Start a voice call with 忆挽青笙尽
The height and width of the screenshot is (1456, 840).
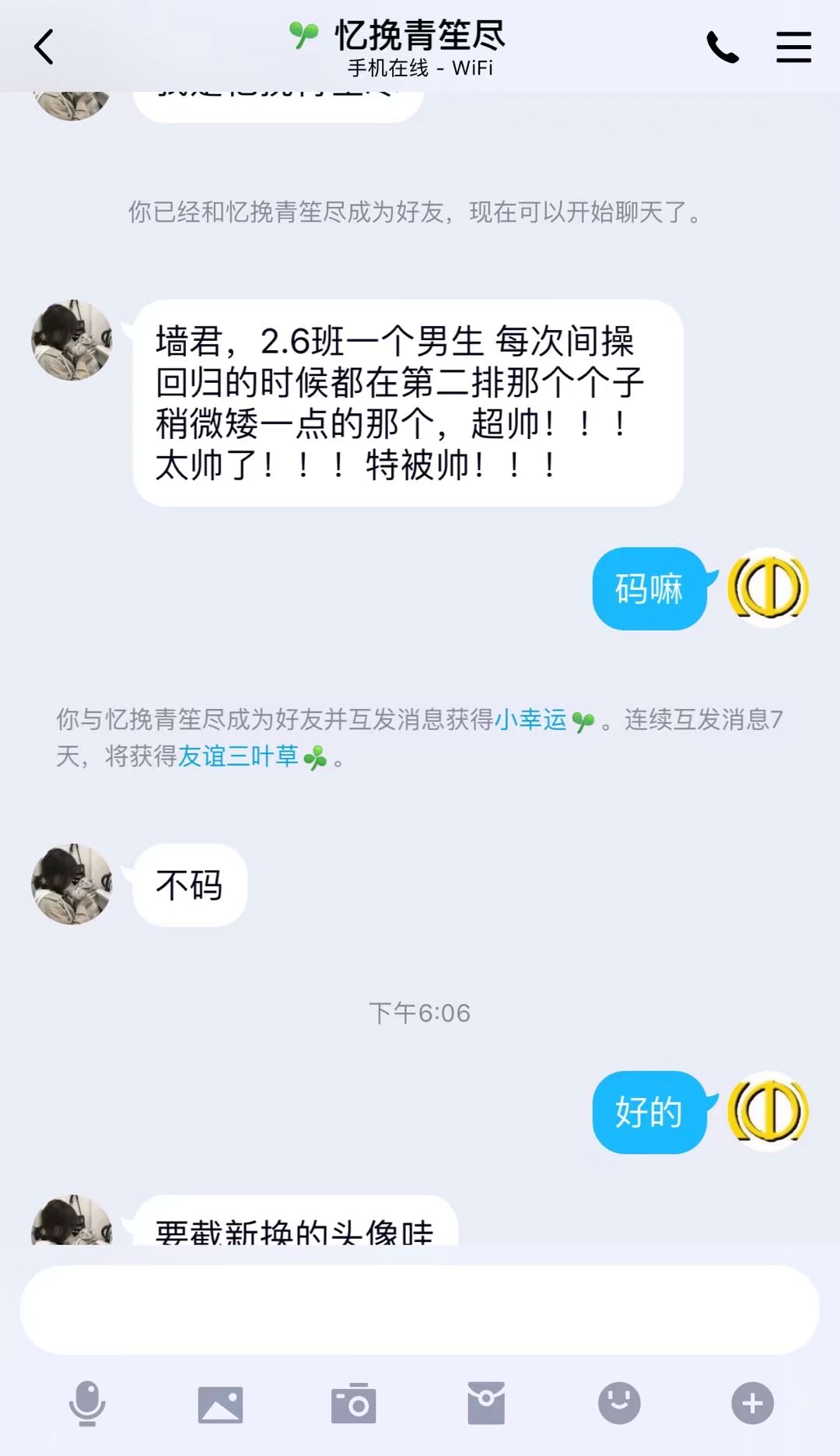(x=722, y=47)
